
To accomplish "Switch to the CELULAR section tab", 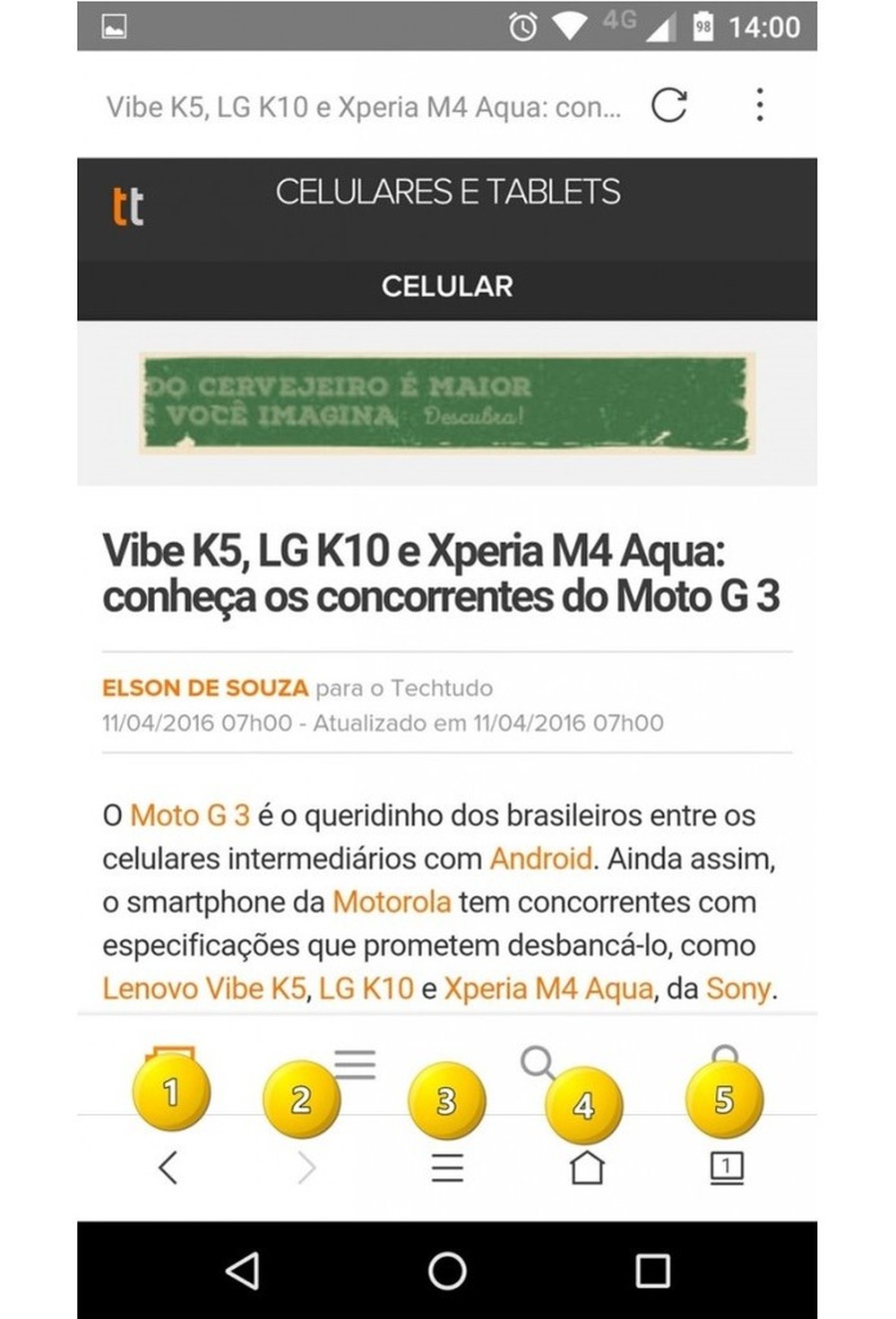I will (446, 287).
